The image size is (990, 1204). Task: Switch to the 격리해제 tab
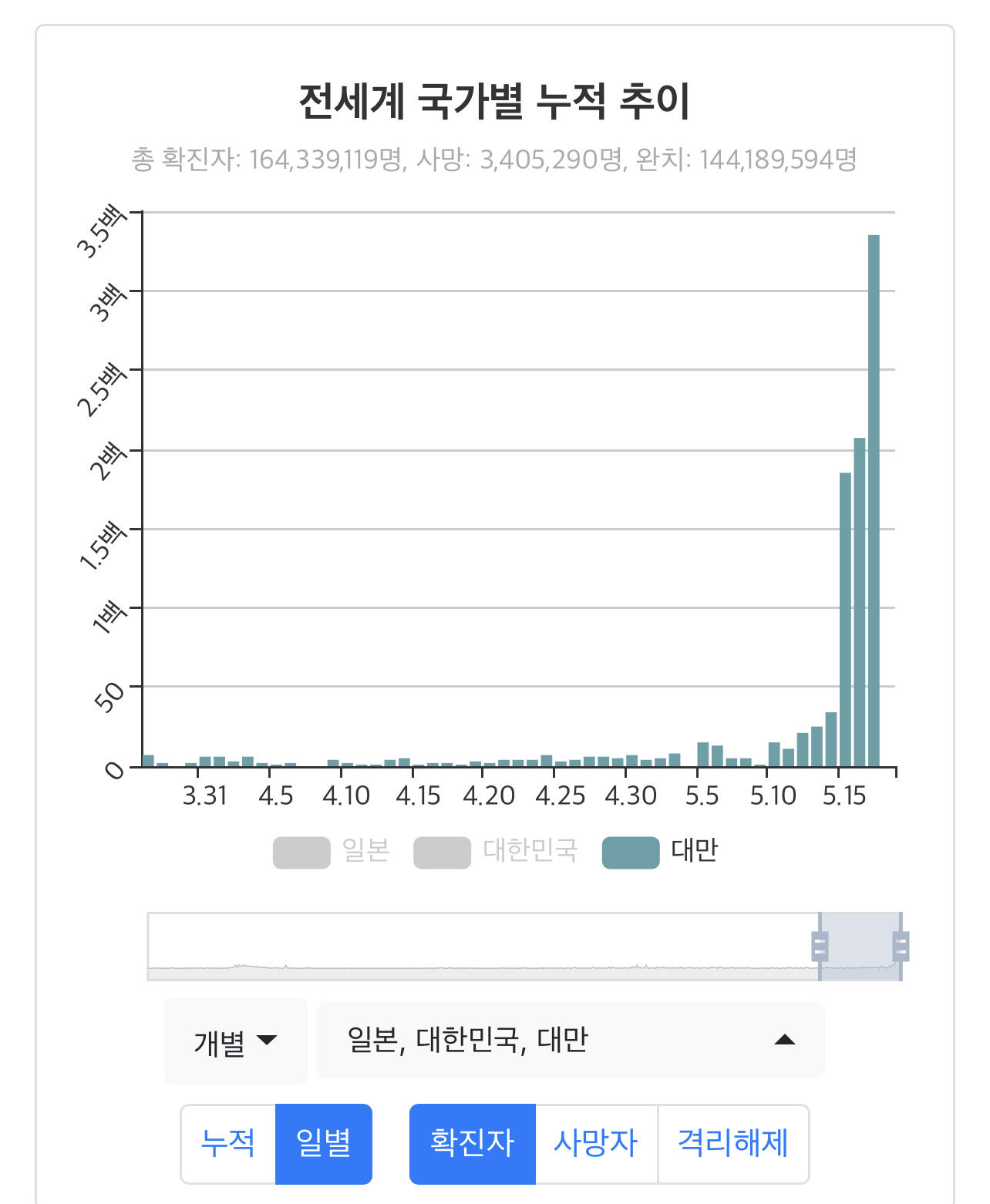click(x=733, y=1144)
